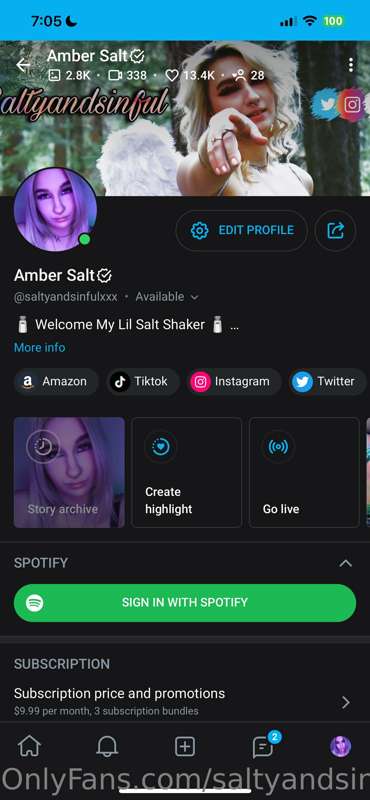Open the three-dot overflow menu

pyautogui.click(x=351, y=65)
